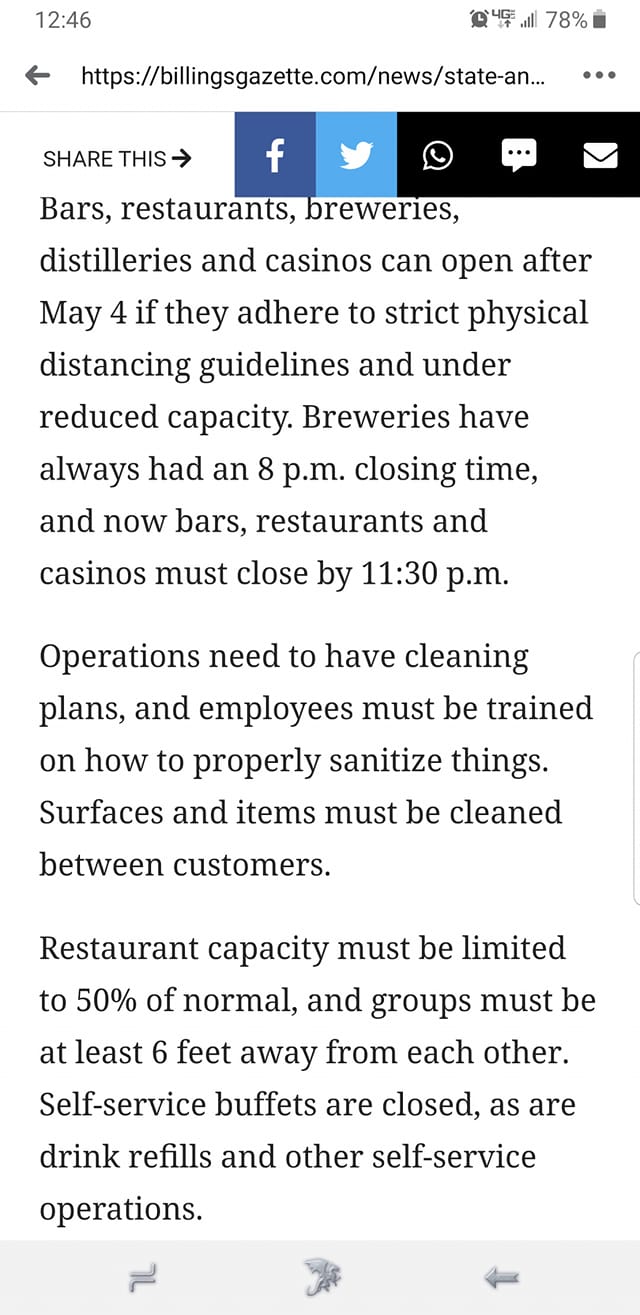Share the article via WhatsApp

437,155
